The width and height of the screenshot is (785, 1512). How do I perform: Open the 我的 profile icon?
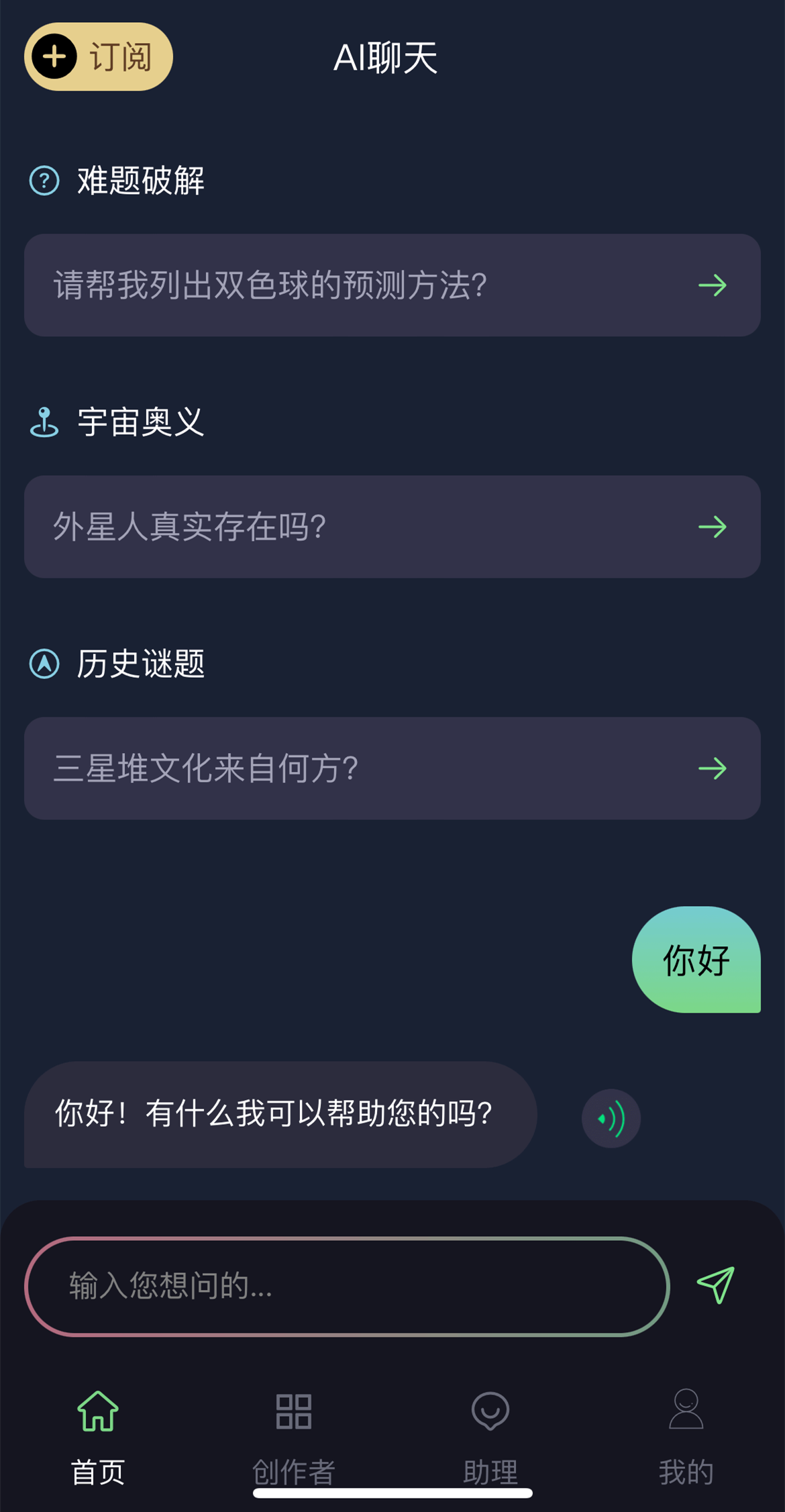pos(686,1411)
